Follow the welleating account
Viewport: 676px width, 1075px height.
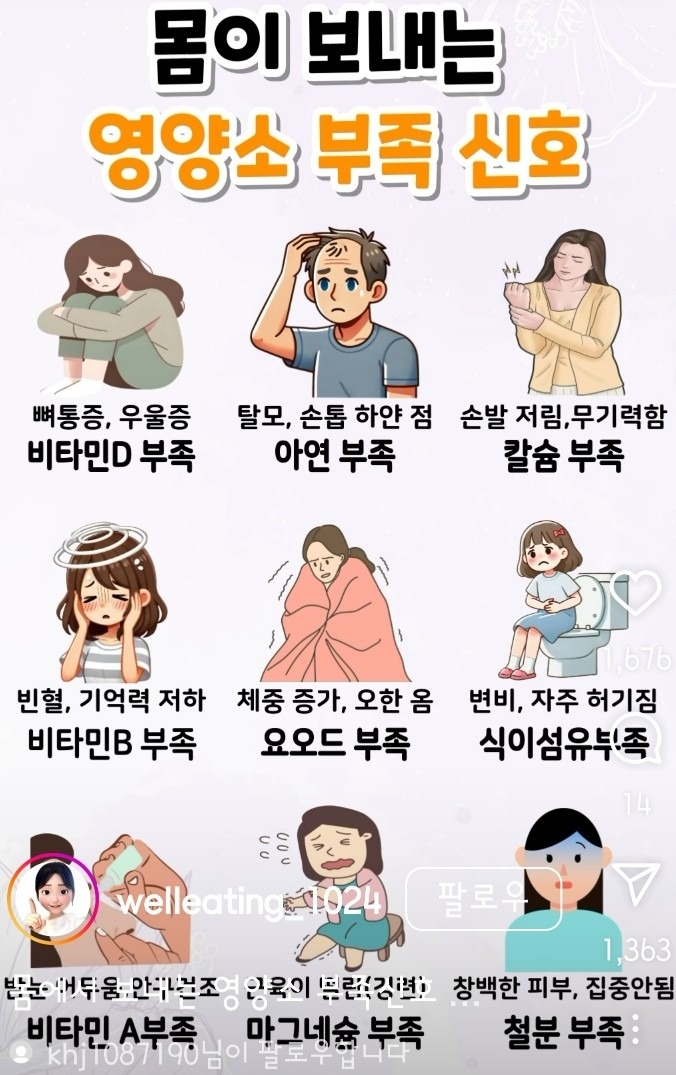pos(484,899)
